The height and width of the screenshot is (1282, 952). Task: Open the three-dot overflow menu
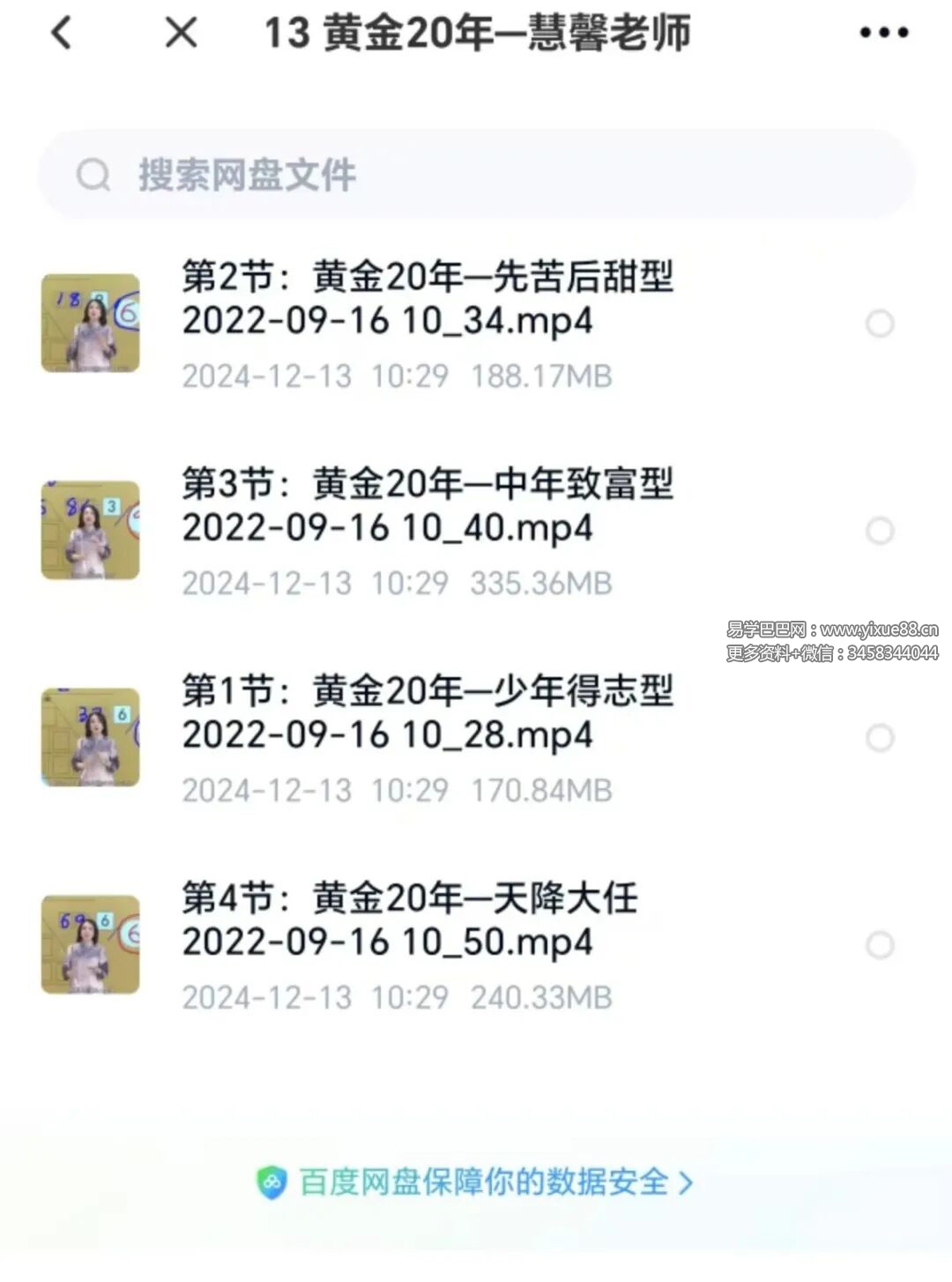(883, 34)
